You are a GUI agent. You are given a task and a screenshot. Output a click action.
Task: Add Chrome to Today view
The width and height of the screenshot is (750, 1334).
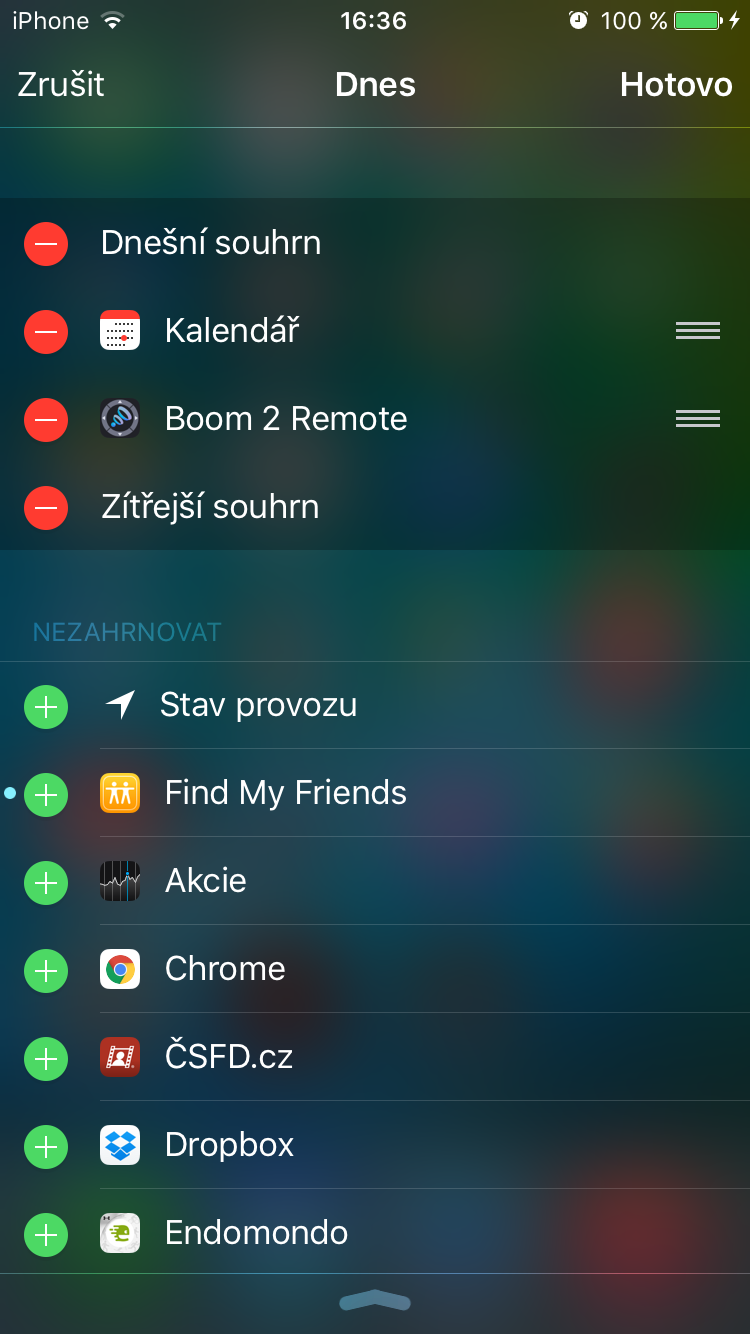pyautogui.click(x=46, y=971)
